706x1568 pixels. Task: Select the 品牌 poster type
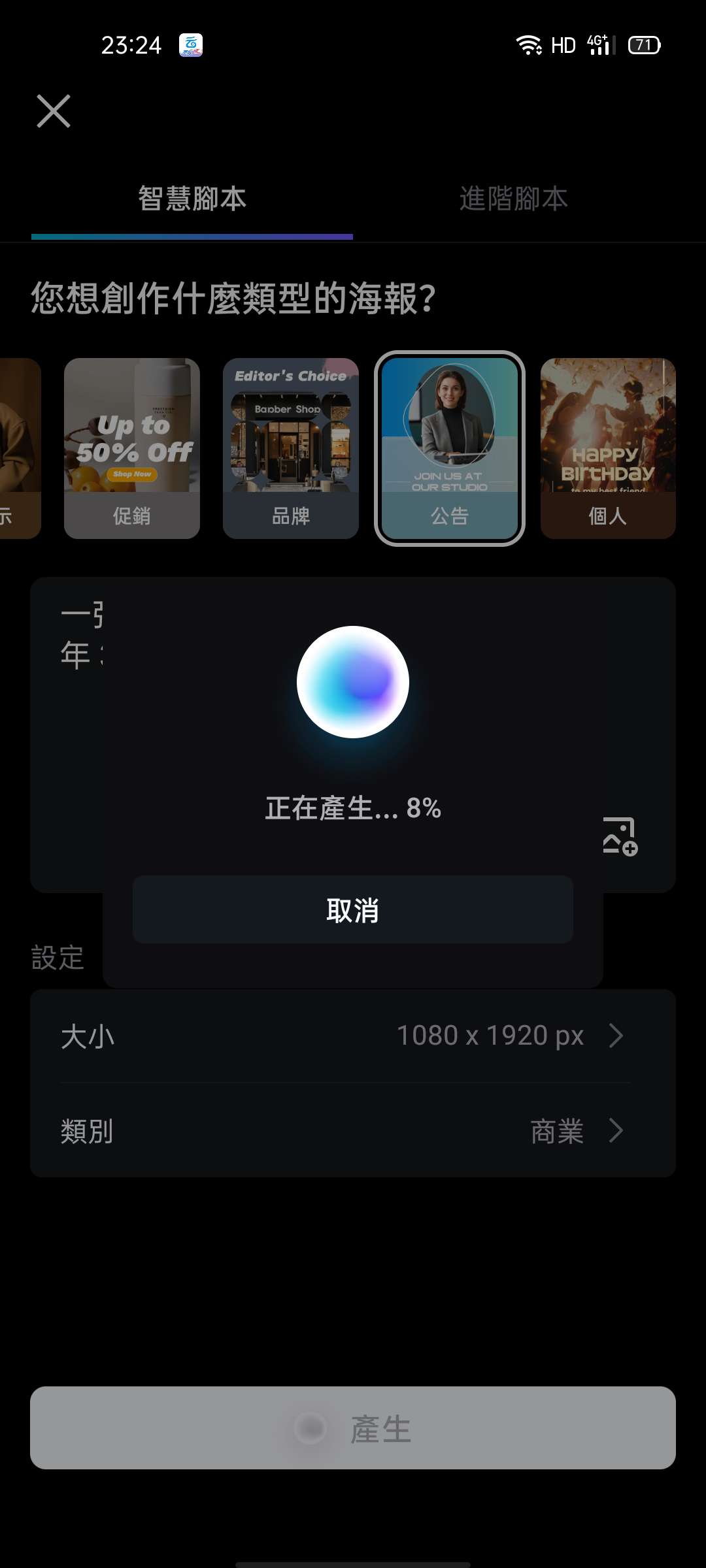[291, 448]
